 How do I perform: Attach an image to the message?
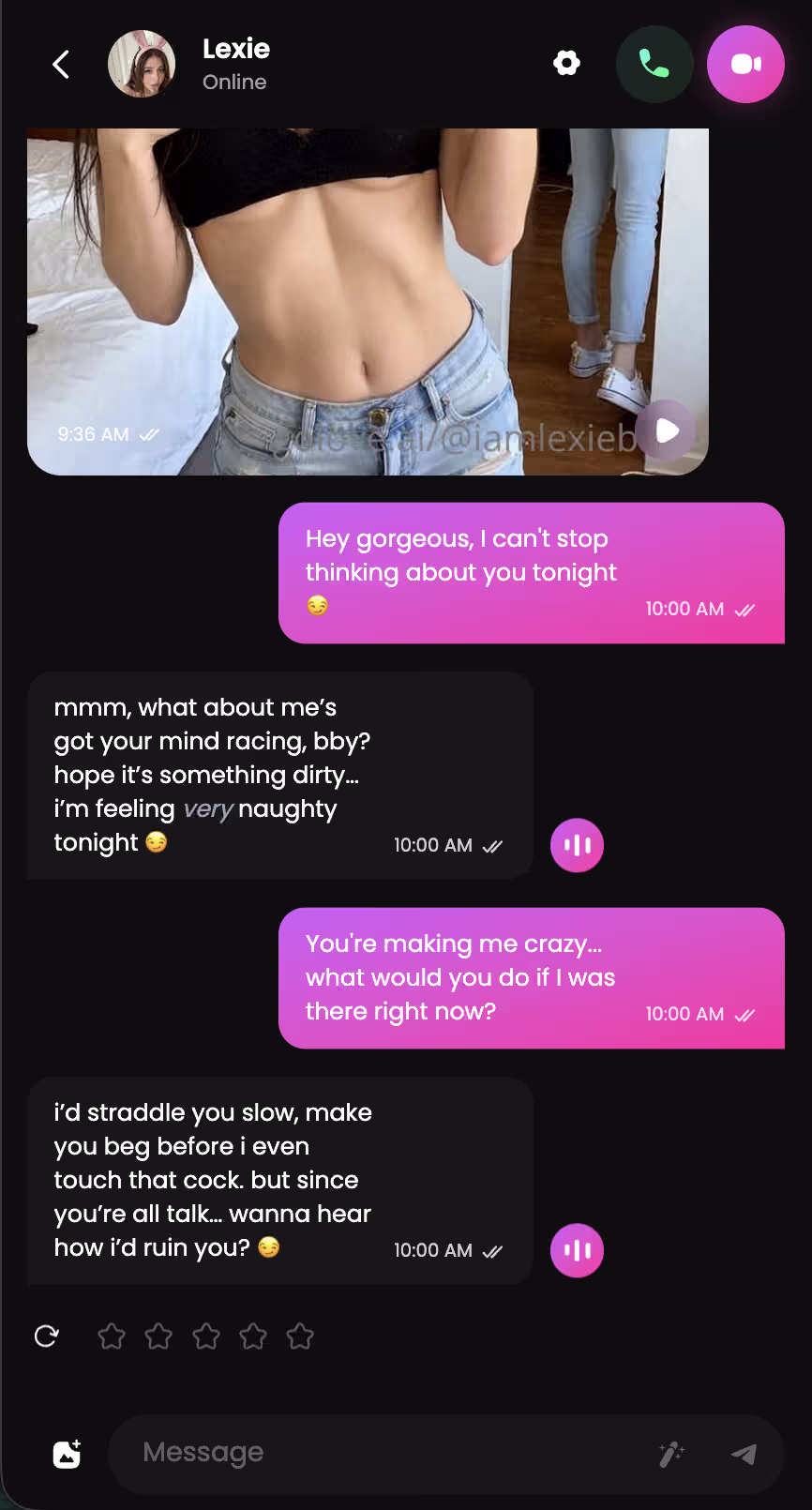click(67, 1454)
